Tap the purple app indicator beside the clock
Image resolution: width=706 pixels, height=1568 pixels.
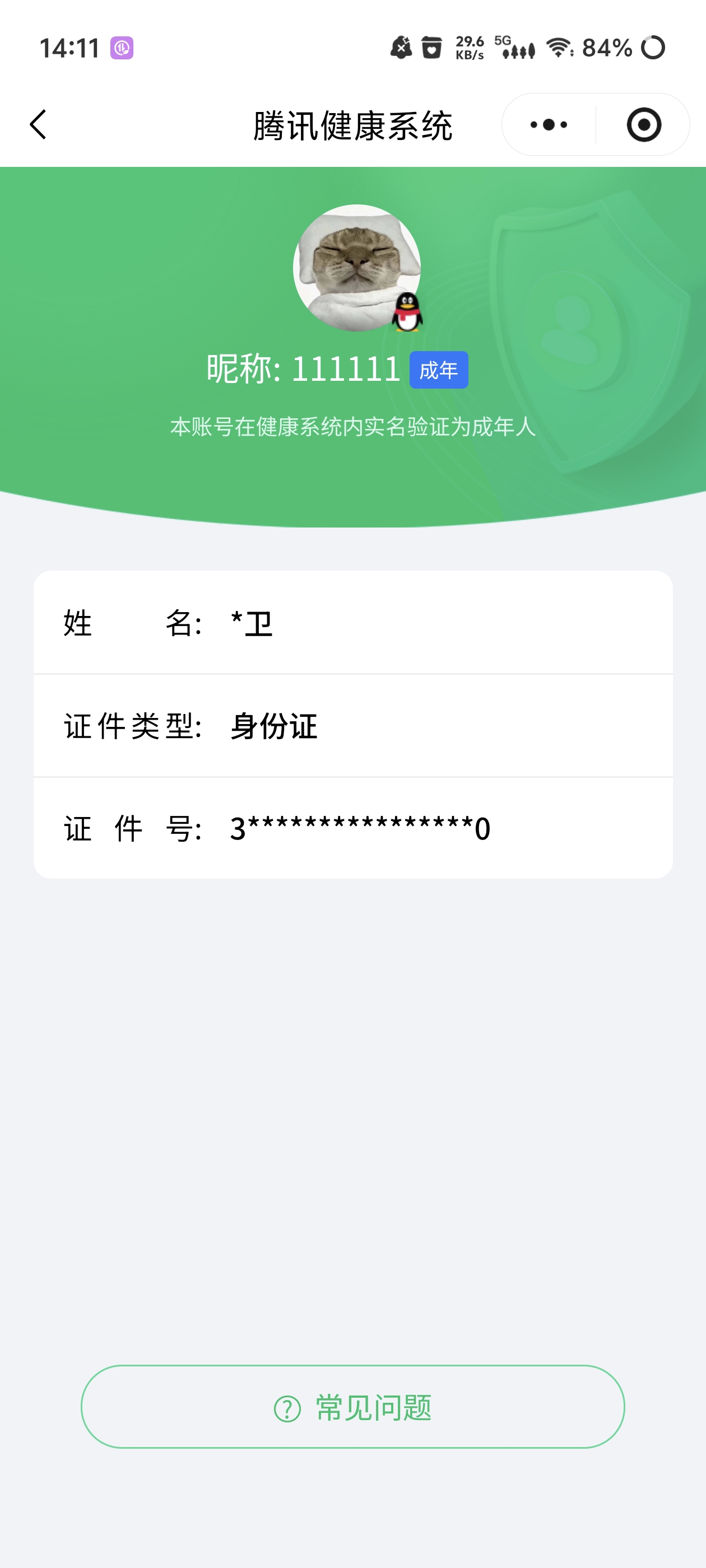pyautogui.click(x=120, y=48)
